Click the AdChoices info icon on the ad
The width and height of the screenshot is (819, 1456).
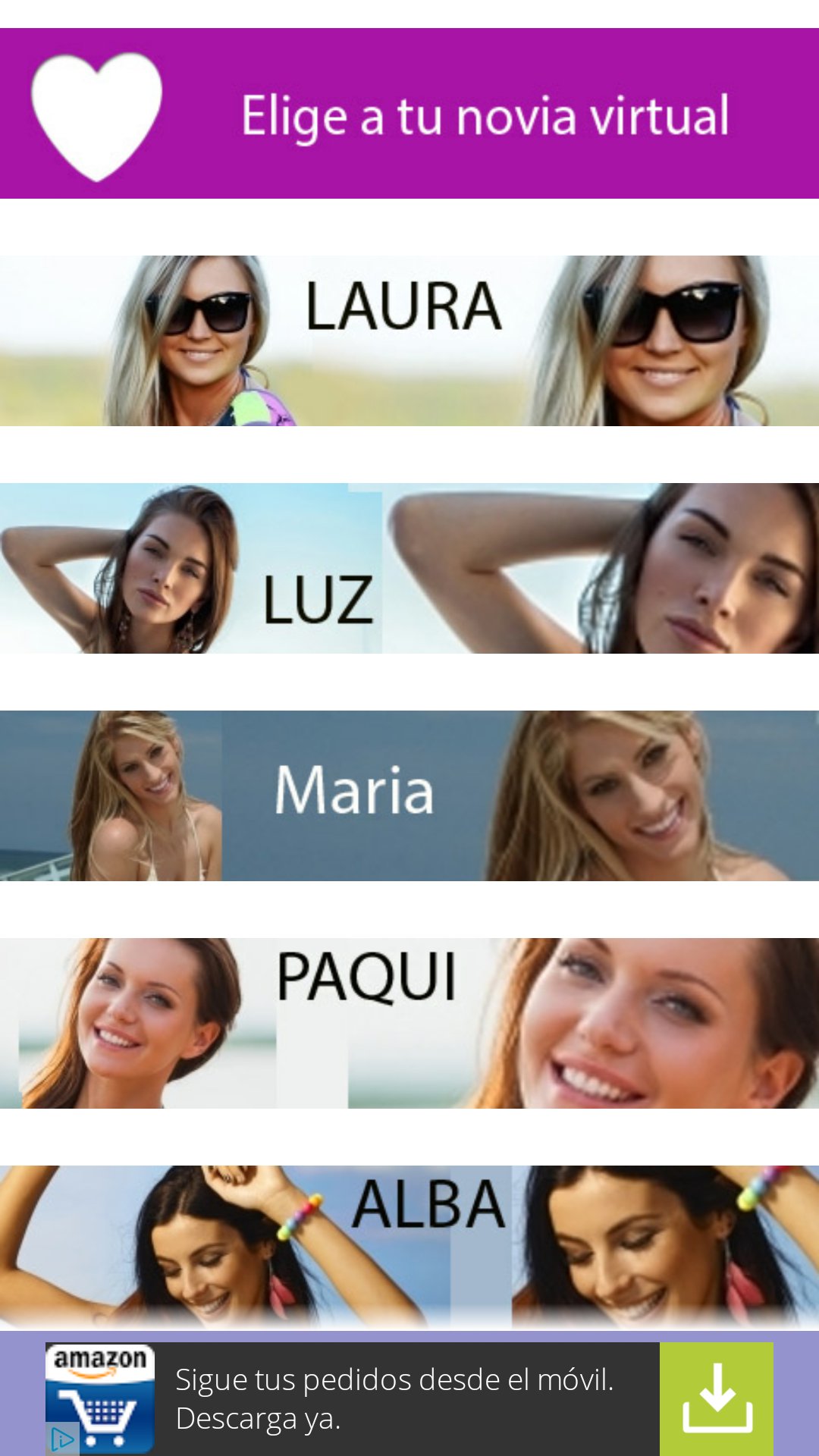[x=62, y=1438]
